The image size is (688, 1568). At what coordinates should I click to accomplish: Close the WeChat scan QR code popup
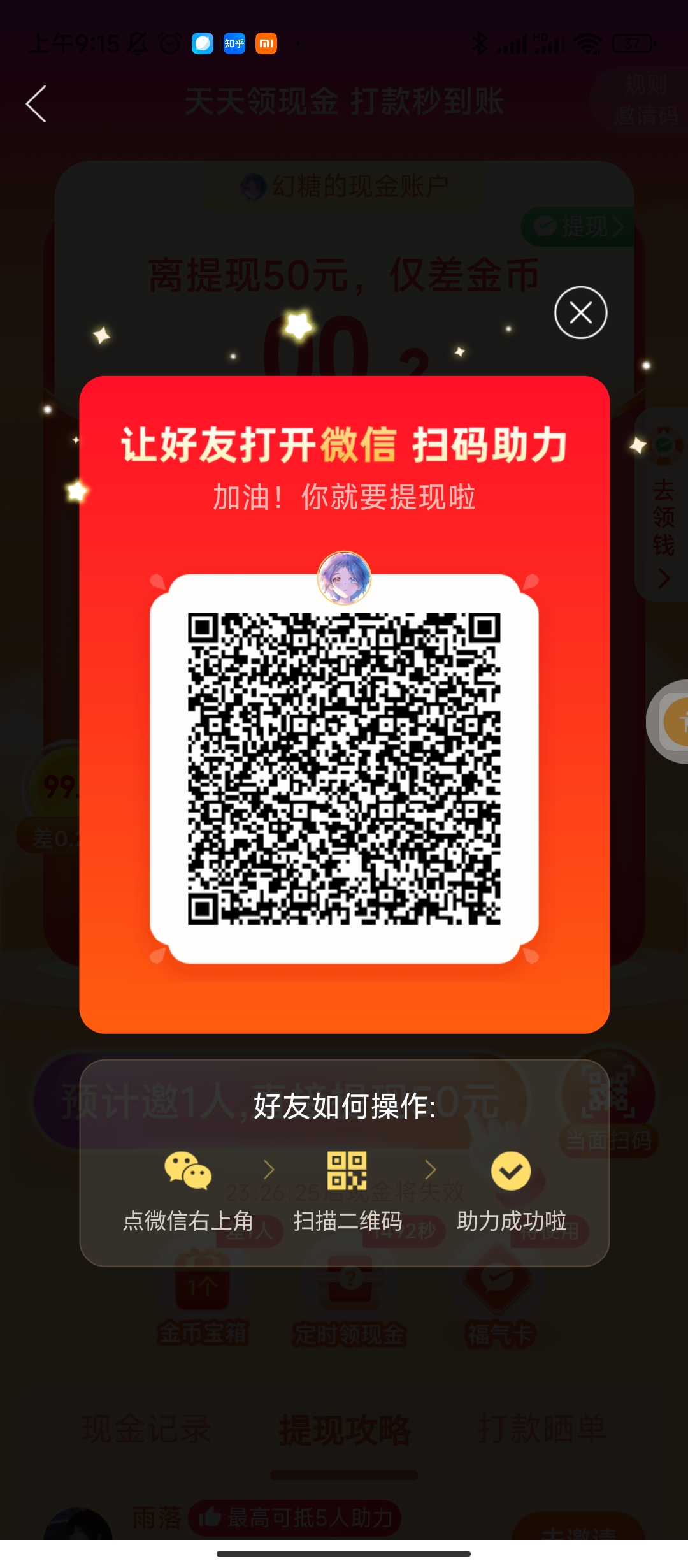pyautogui.click(x=580, y=312)
